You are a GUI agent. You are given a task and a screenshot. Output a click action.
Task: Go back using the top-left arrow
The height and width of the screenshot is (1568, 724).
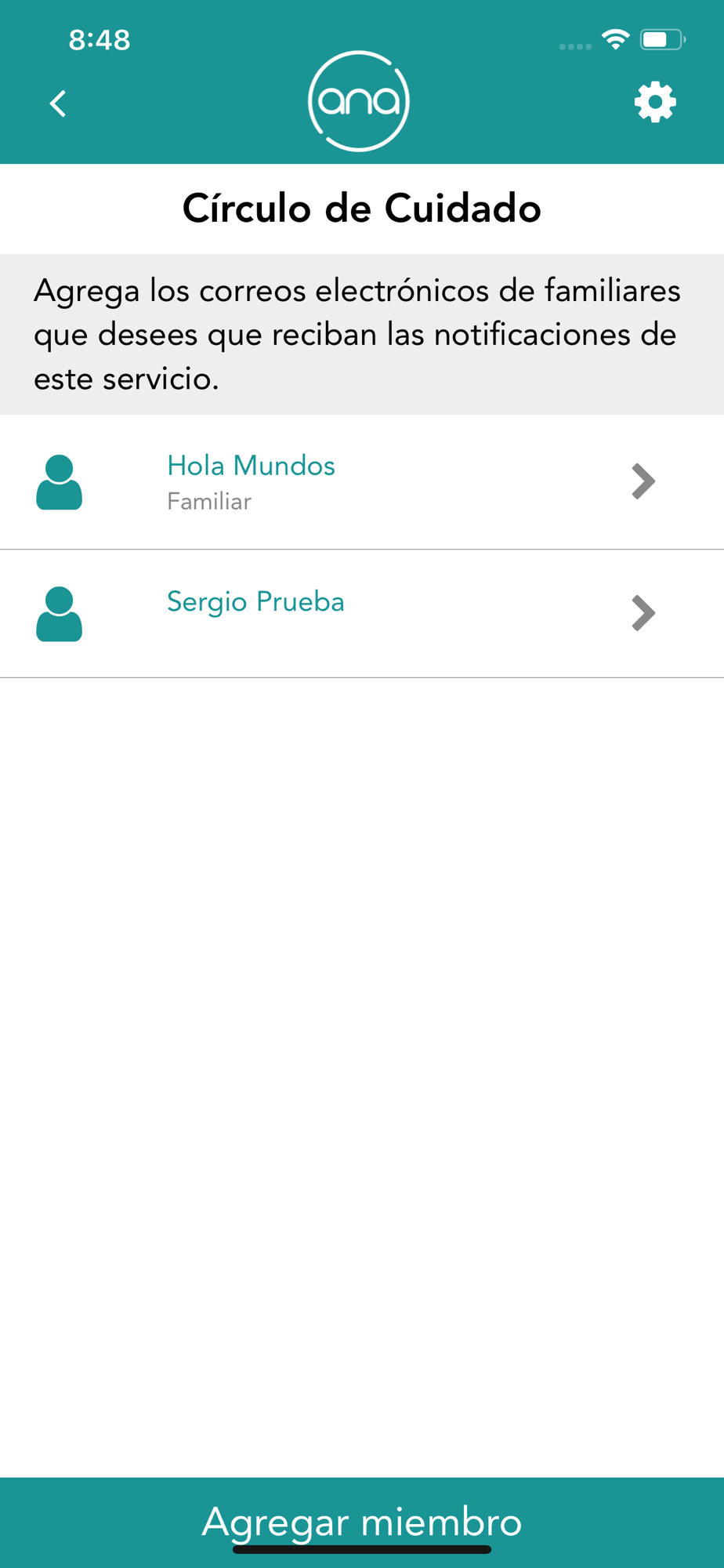click(58, 103)
